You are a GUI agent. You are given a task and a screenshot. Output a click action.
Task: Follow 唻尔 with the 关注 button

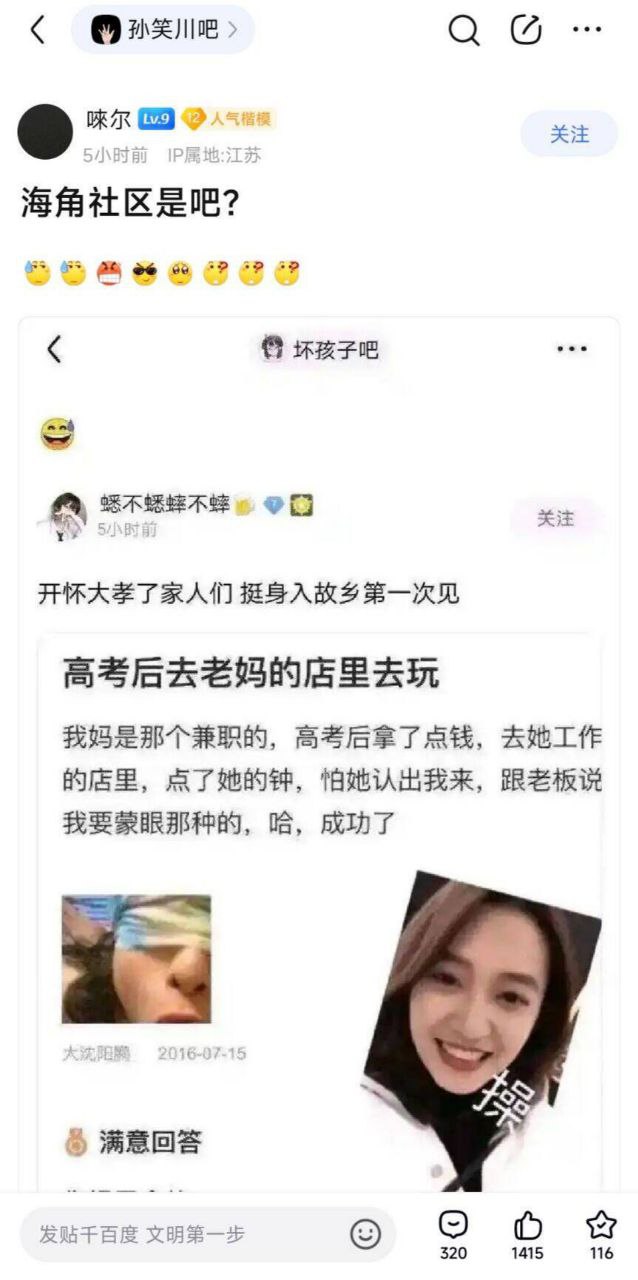click(x=569, y=134)
